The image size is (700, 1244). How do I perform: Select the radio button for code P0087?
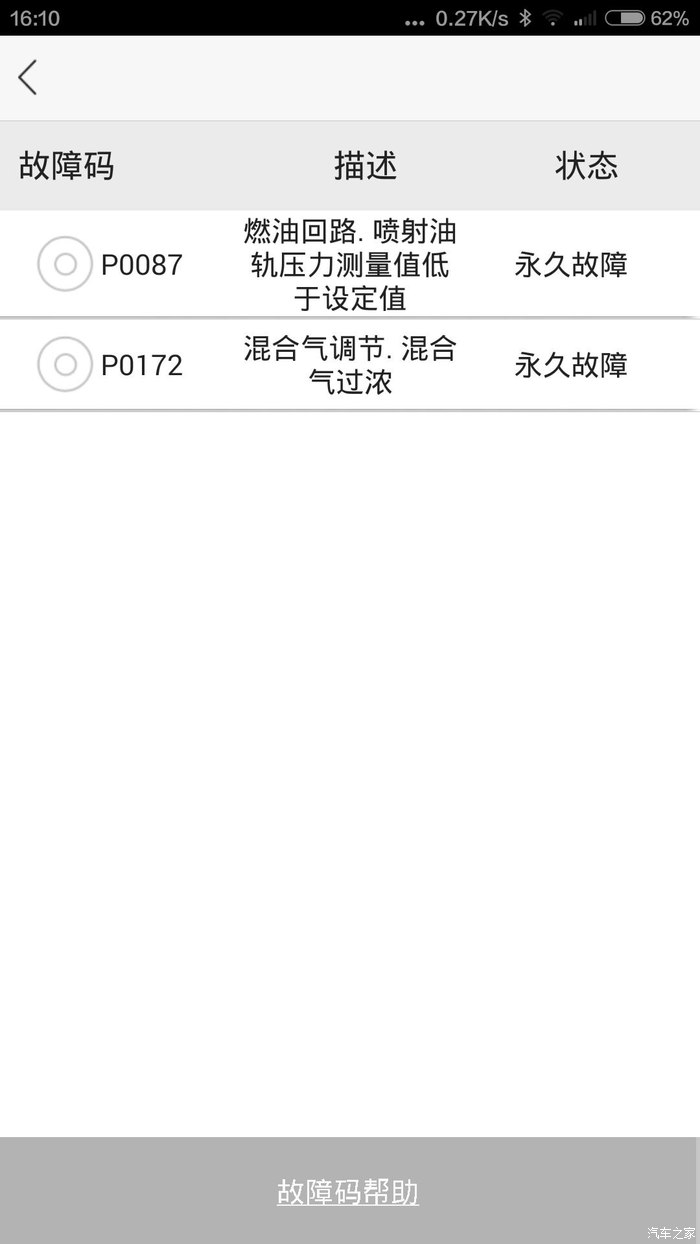tap(65, 264)
